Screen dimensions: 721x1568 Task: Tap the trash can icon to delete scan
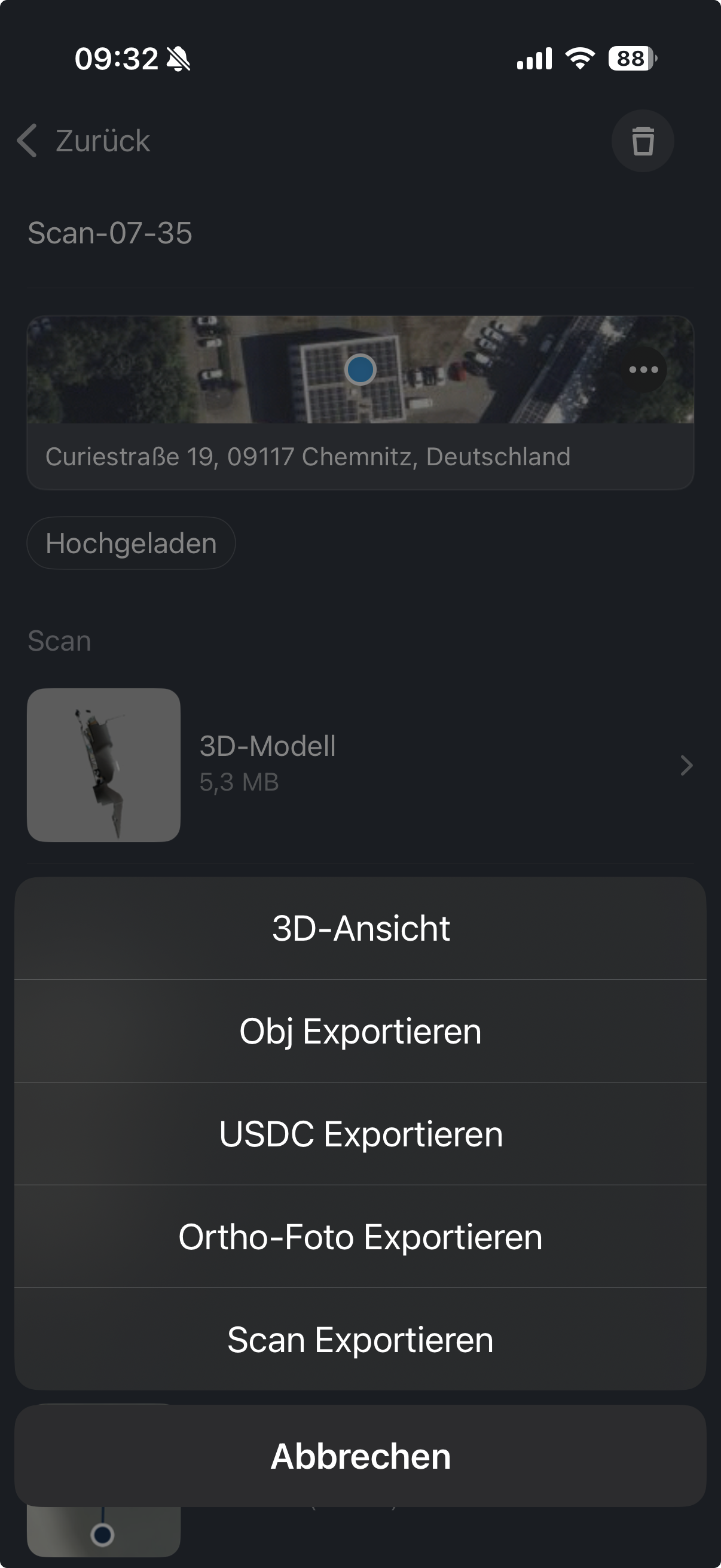tap(643, 141)
